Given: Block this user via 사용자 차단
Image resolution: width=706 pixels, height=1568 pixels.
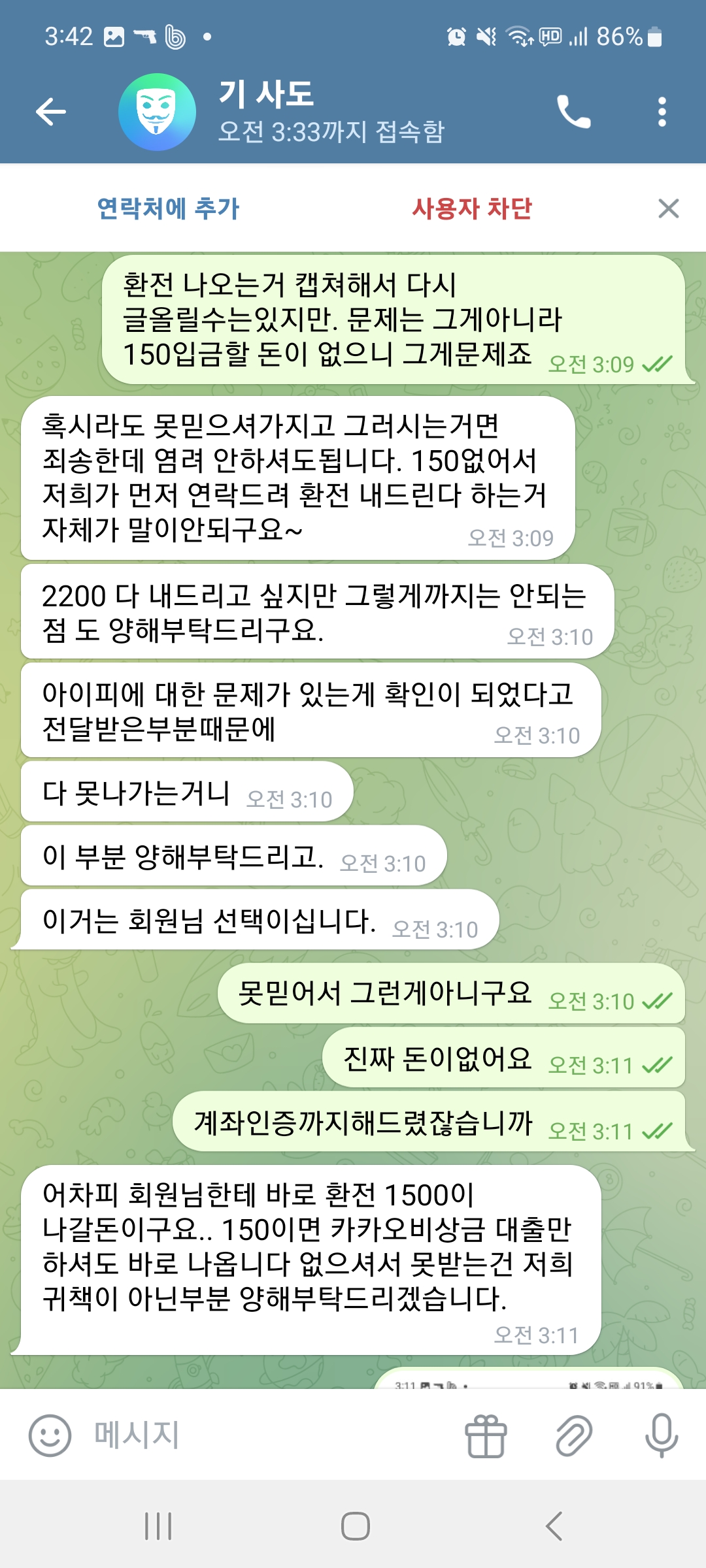Looking at the screenshot, I should [471, 208].
